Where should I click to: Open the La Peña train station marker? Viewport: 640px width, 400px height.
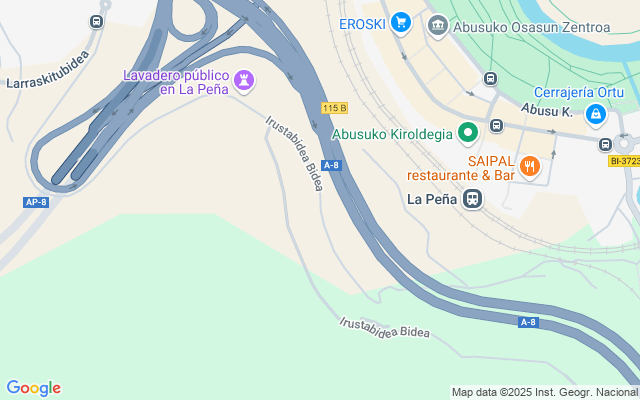coord(473,199)
